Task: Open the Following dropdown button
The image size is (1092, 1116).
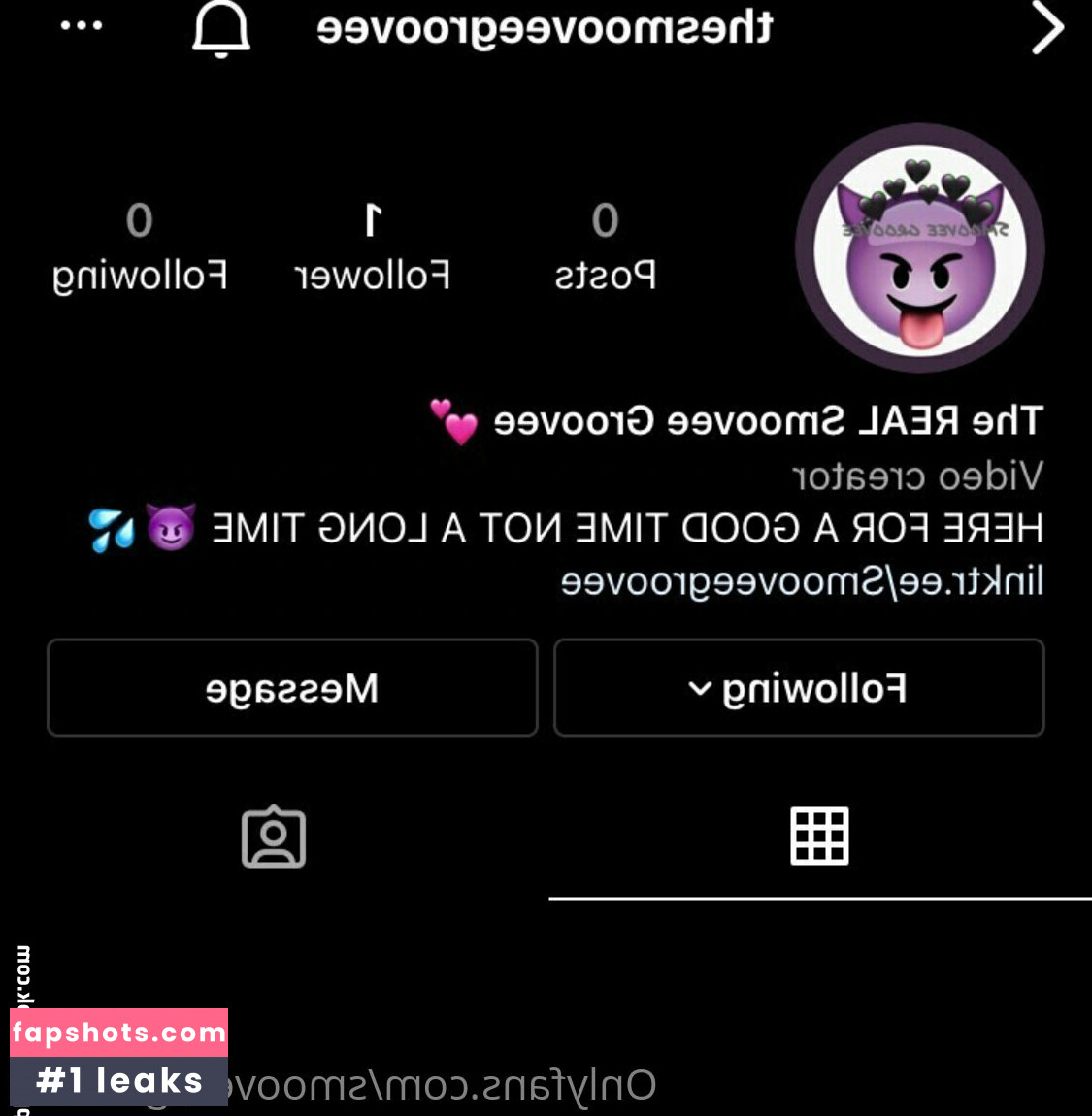Action: point(798,687)
